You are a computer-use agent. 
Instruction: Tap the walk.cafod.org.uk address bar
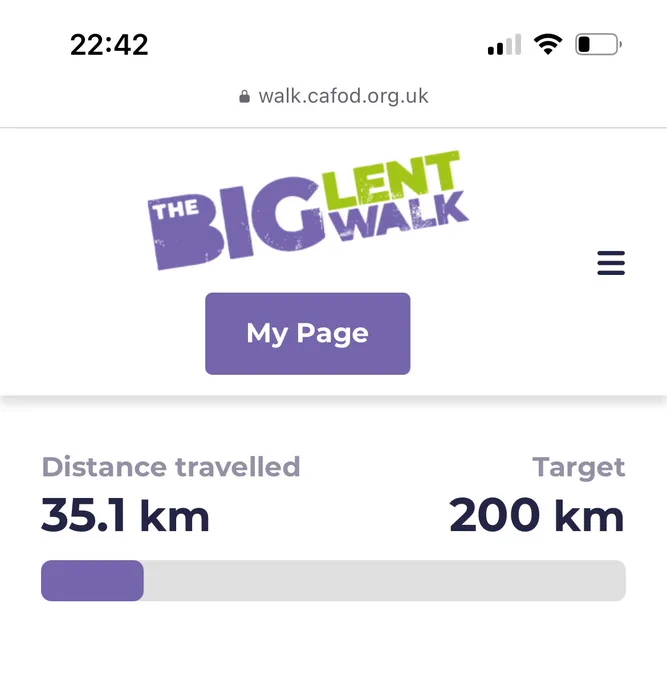334,96
